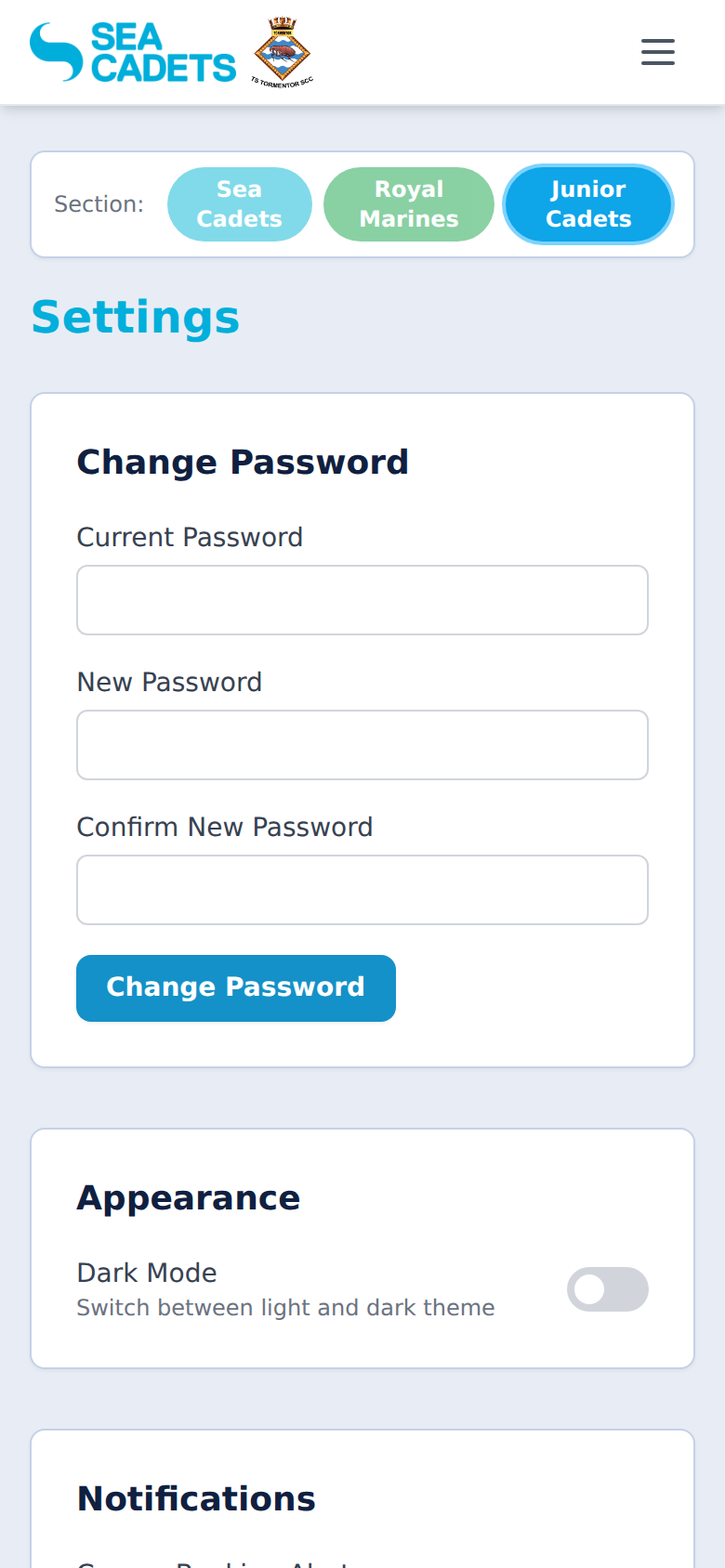The width and height of the screenshot is (725, 1568).
Task: Click the TS Tormentor crest badge
Action: pos(282,49)
